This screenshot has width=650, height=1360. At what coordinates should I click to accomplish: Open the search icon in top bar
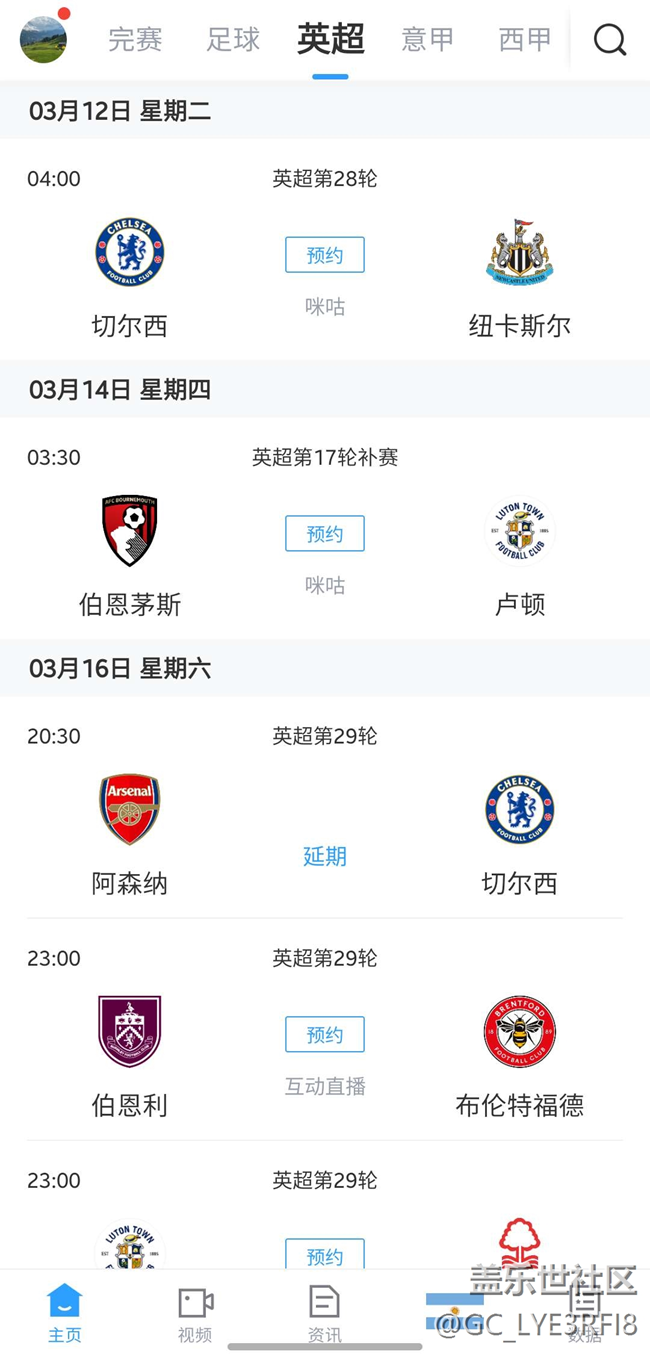click(609, 40)
